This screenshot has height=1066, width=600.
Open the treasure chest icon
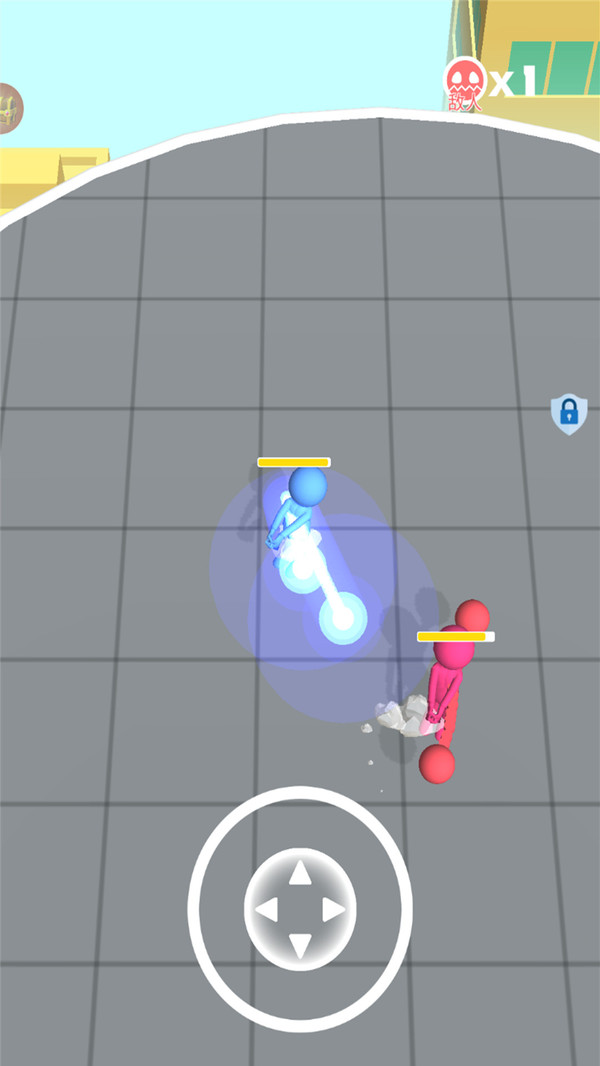pyautogui.click(x=8, y=106)
